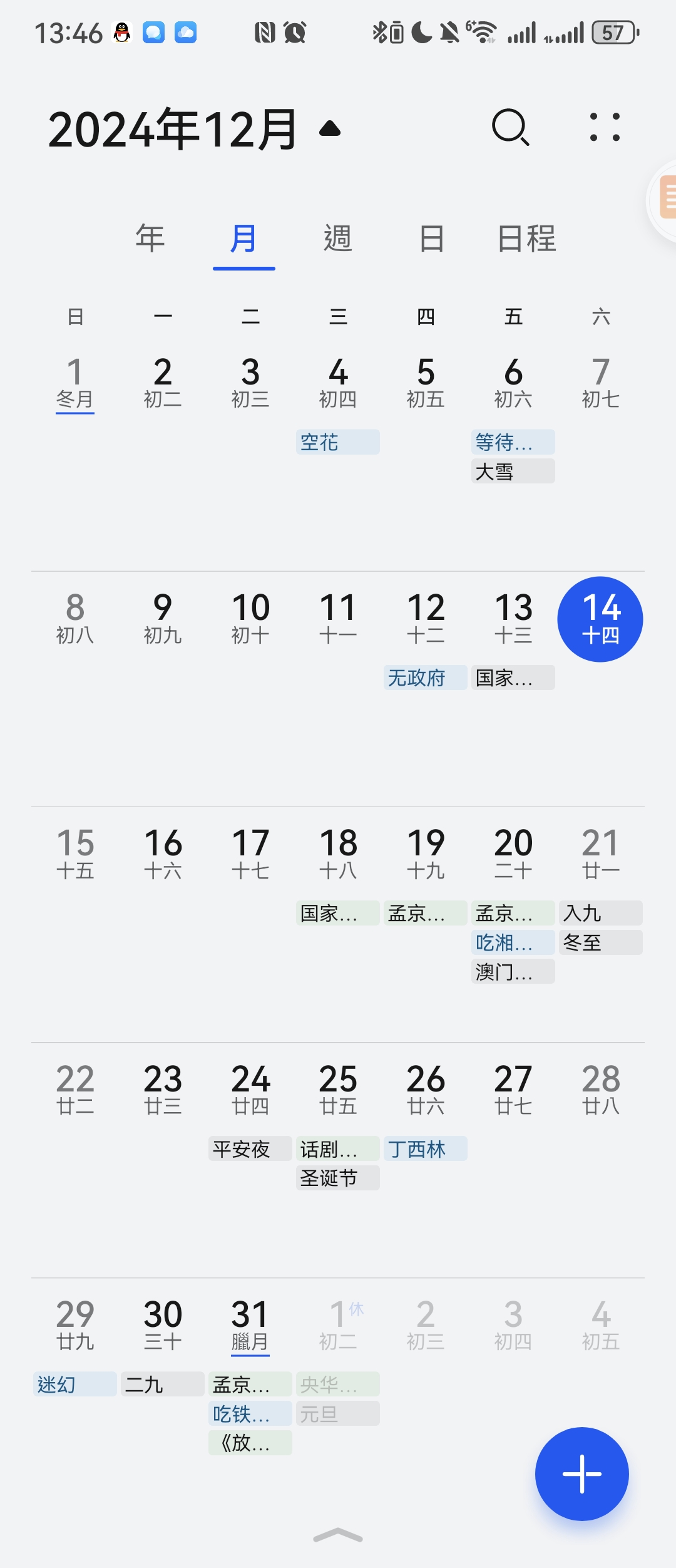Switch to the 日 view tab
The image size is (676, 1568).
432,239
